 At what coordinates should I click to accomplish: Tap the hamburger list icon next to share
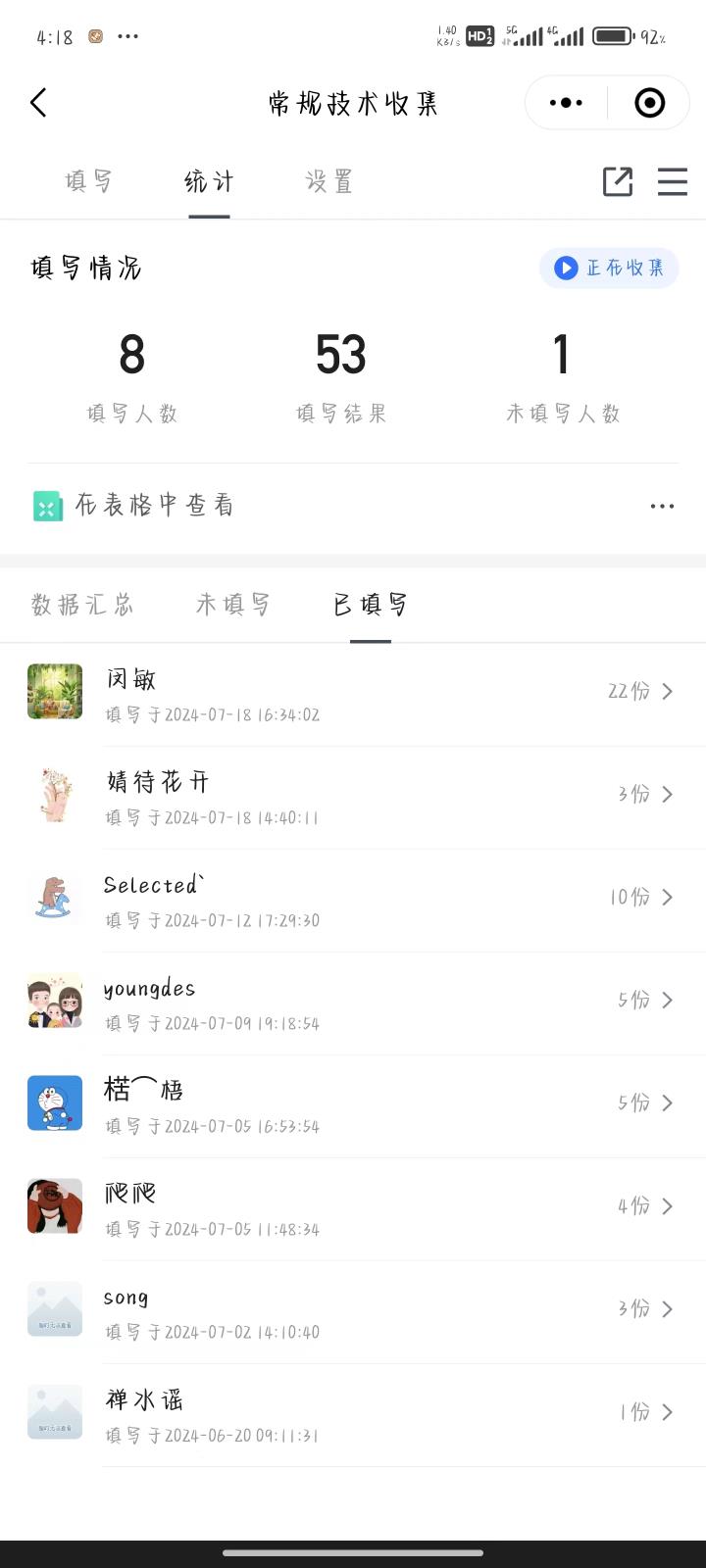[x=672, y=181]
